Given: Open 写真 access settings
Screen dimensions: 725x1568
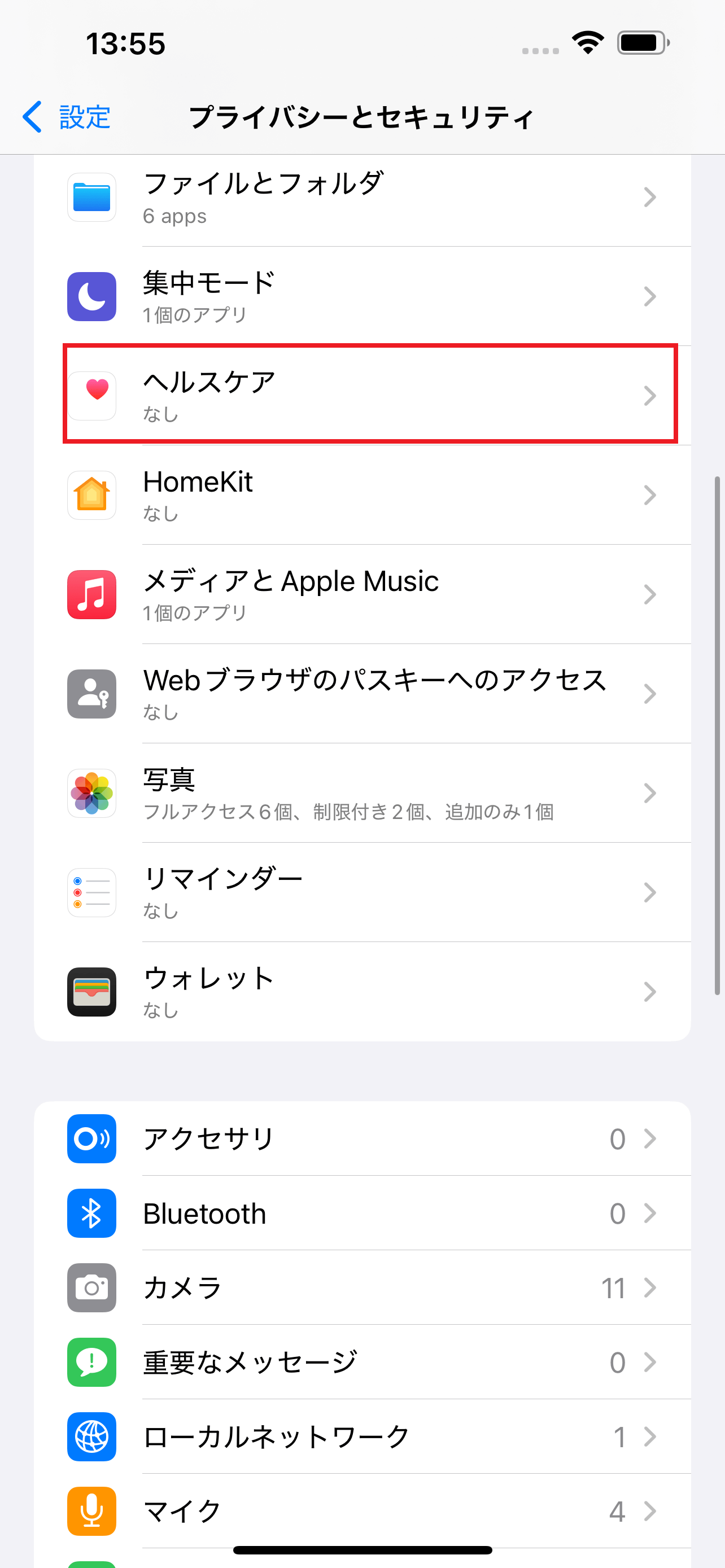Looking at the screenshot, I should 361,792.
